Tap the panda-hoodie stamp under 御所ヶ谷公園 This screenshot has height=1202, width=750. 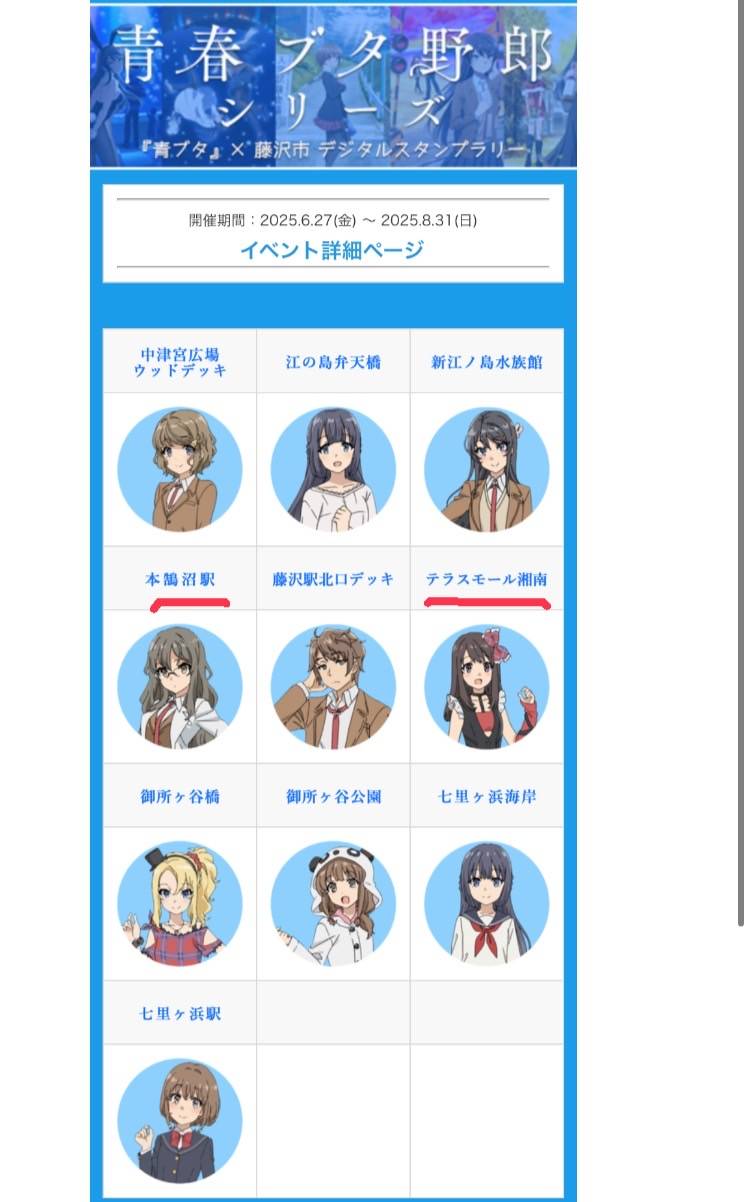(x=333, y=903)
